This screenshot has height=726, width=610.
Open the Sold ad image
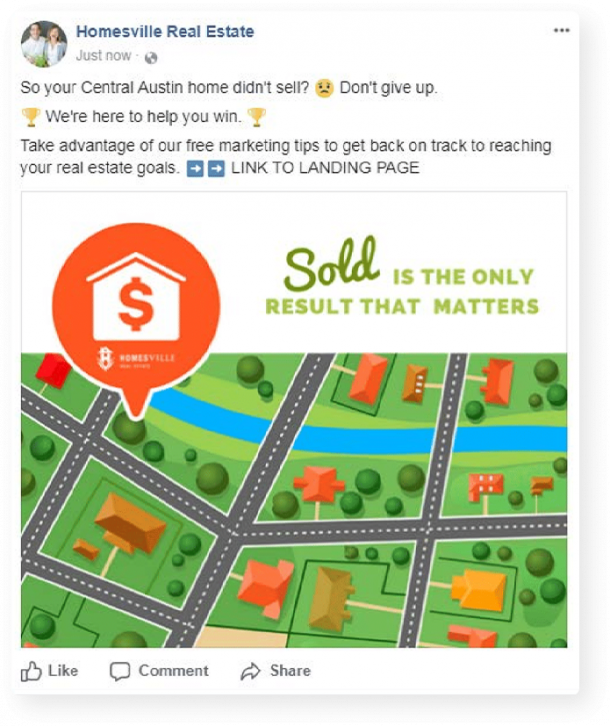(294, 420)
